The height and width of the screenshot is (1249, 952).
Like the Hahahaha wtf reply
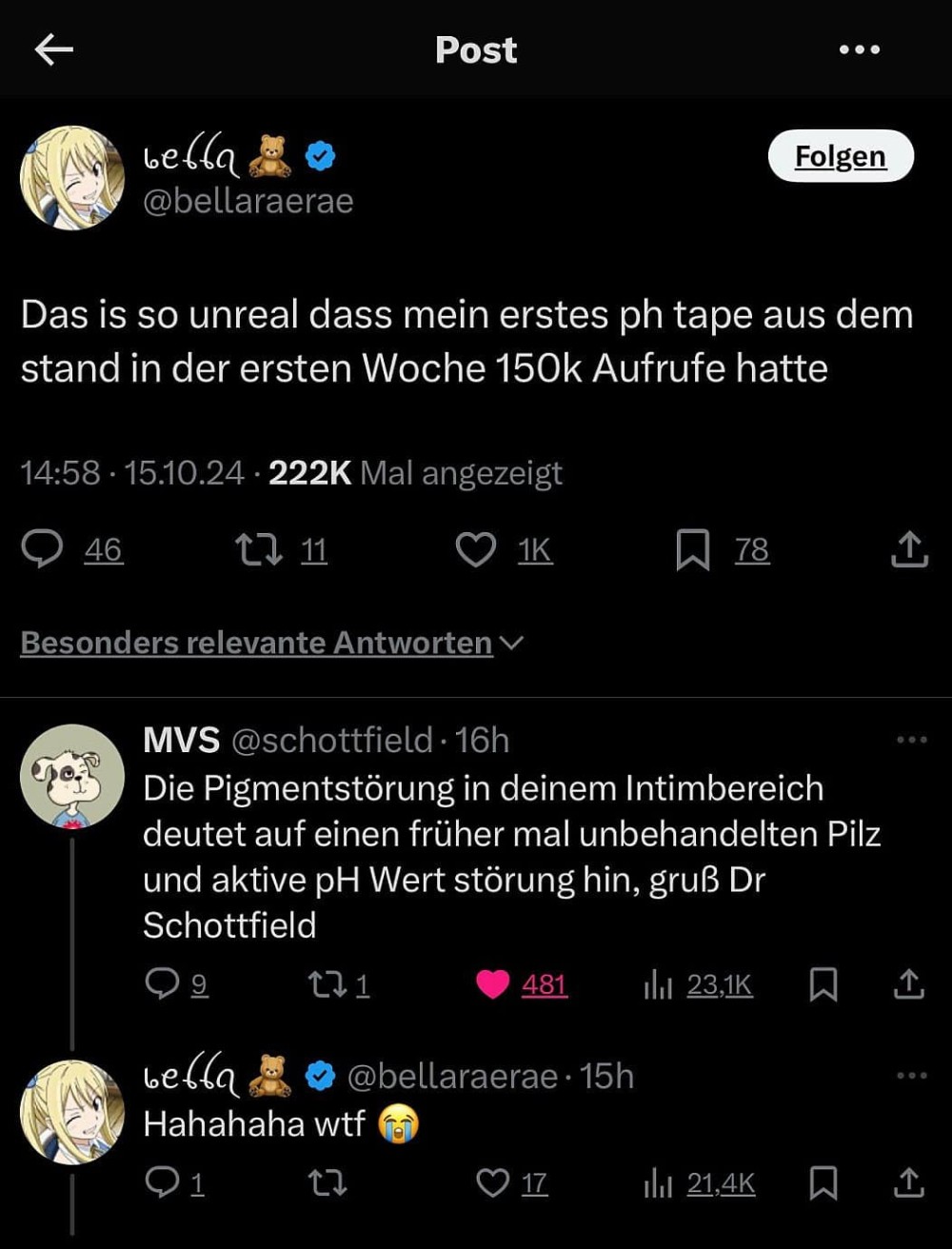492,1183
